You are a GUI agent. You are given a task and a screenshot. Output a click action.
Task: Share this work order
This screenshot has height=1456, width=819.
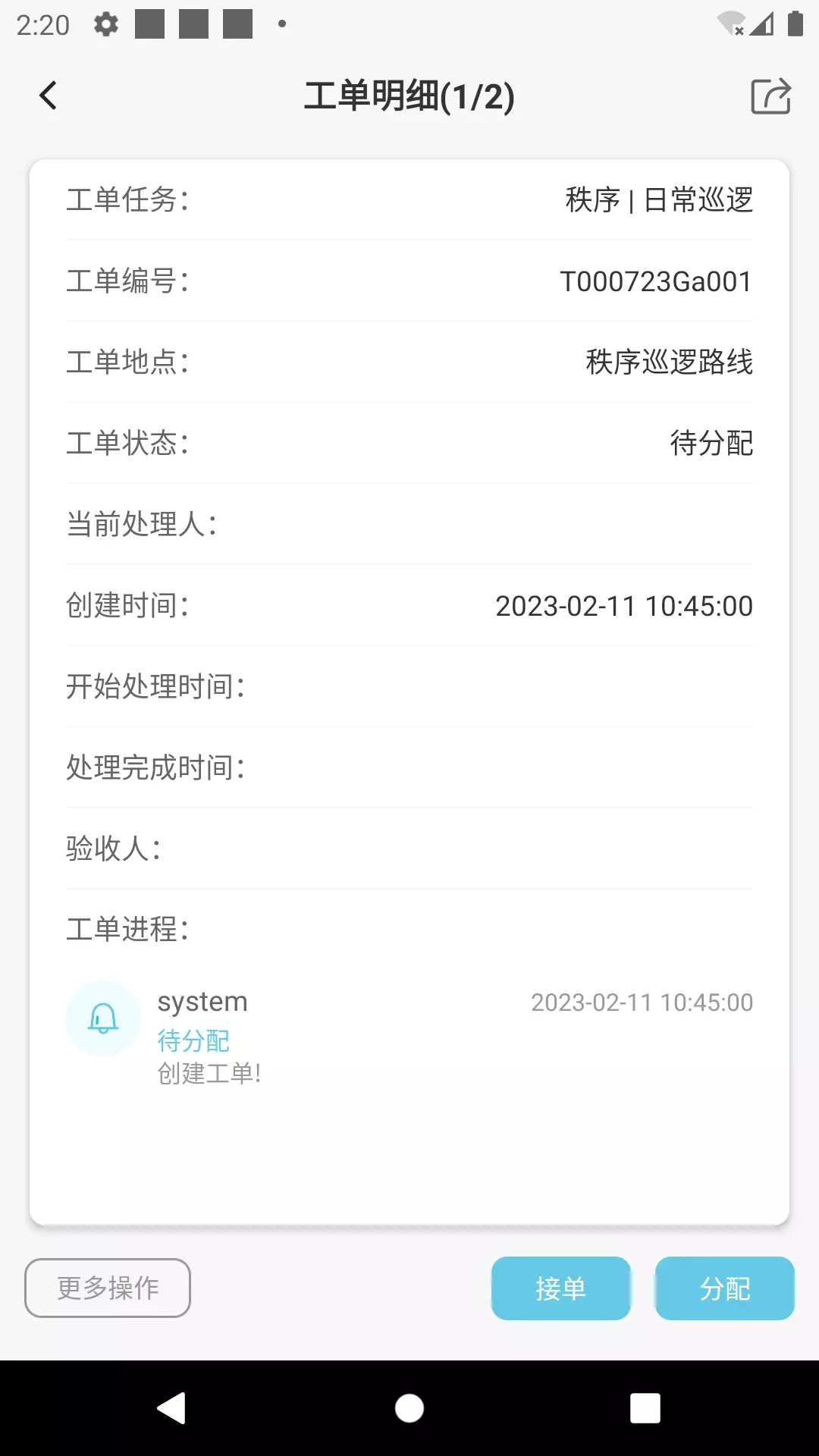[770, 96]
